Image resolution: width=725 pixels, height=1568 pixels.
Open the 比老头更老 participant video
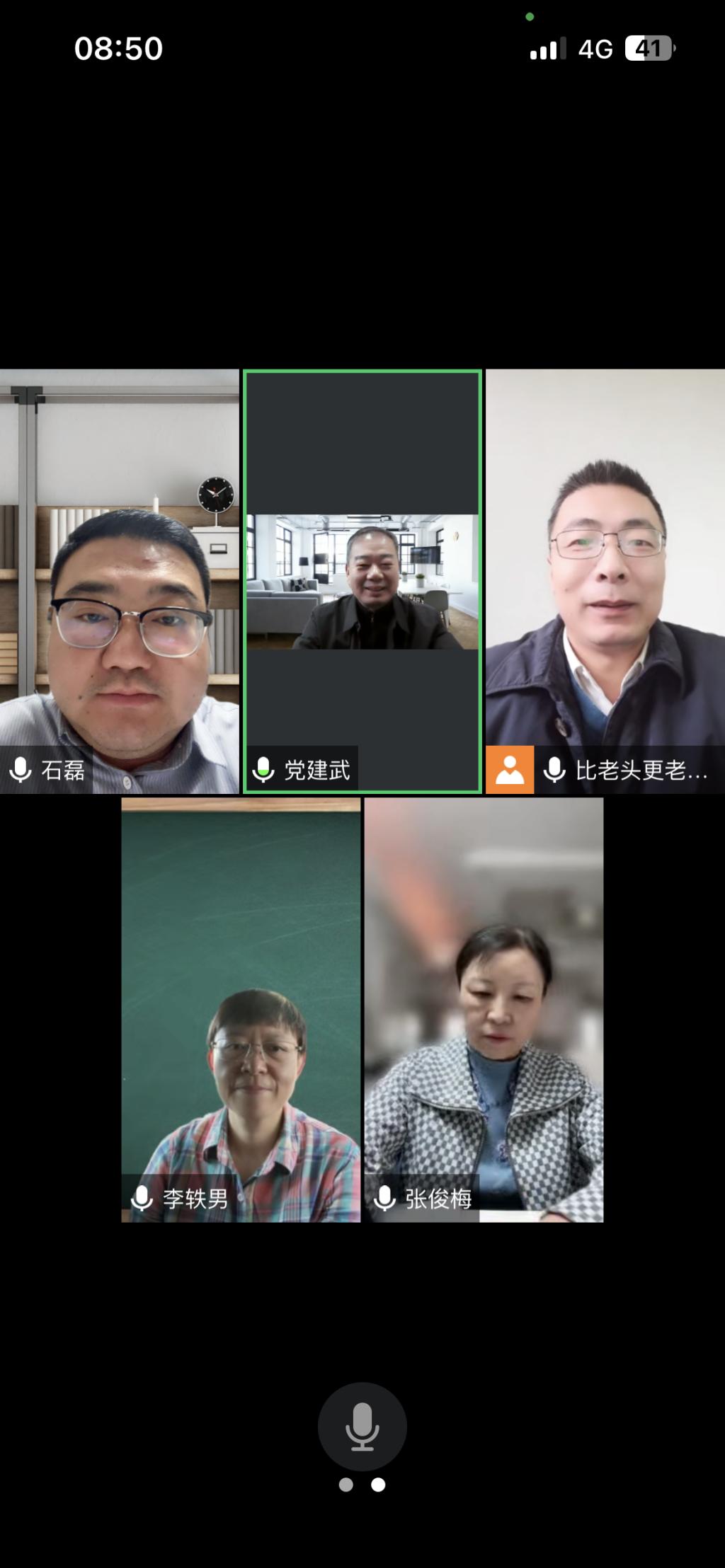[605, 580]
